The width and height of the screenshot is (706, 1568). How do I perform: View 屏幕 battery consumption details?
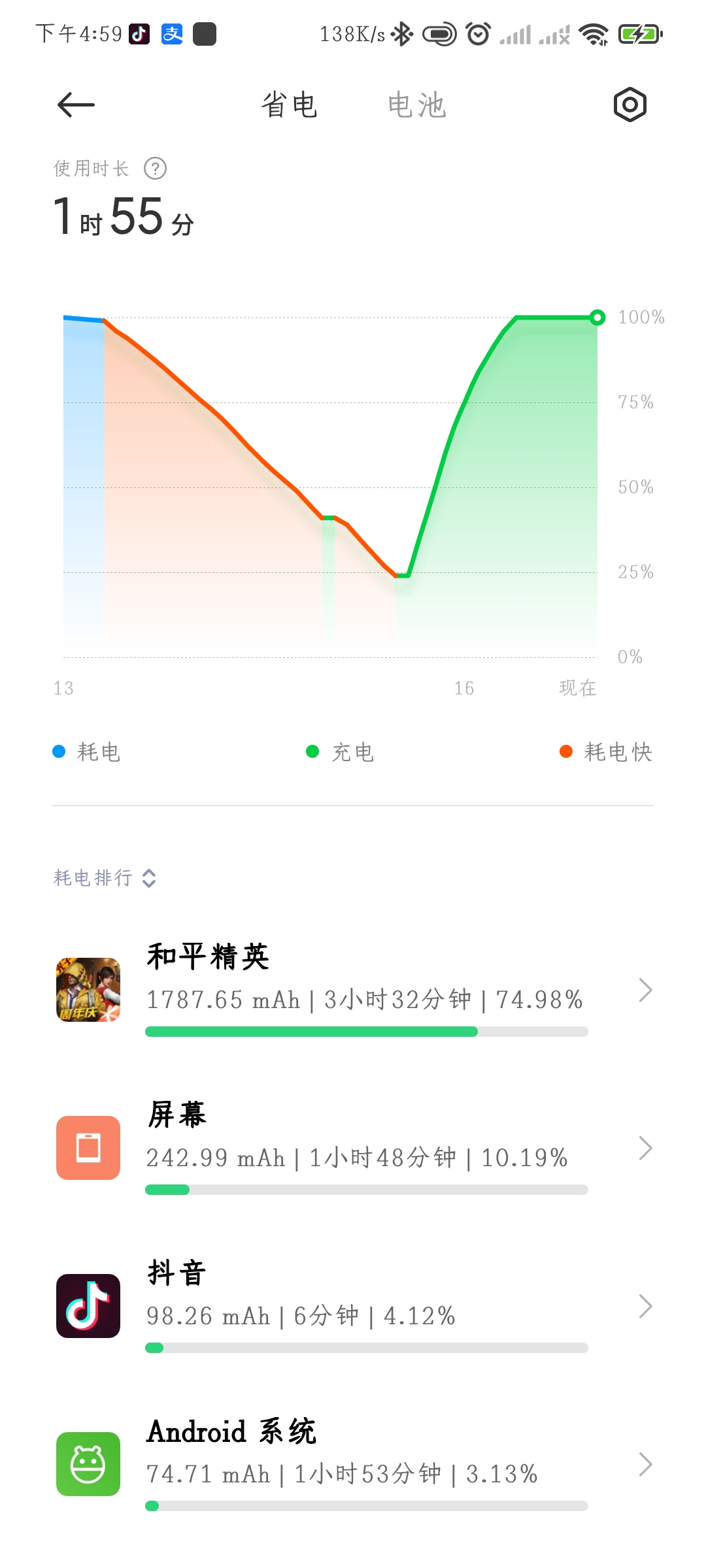pos(353,1149)
